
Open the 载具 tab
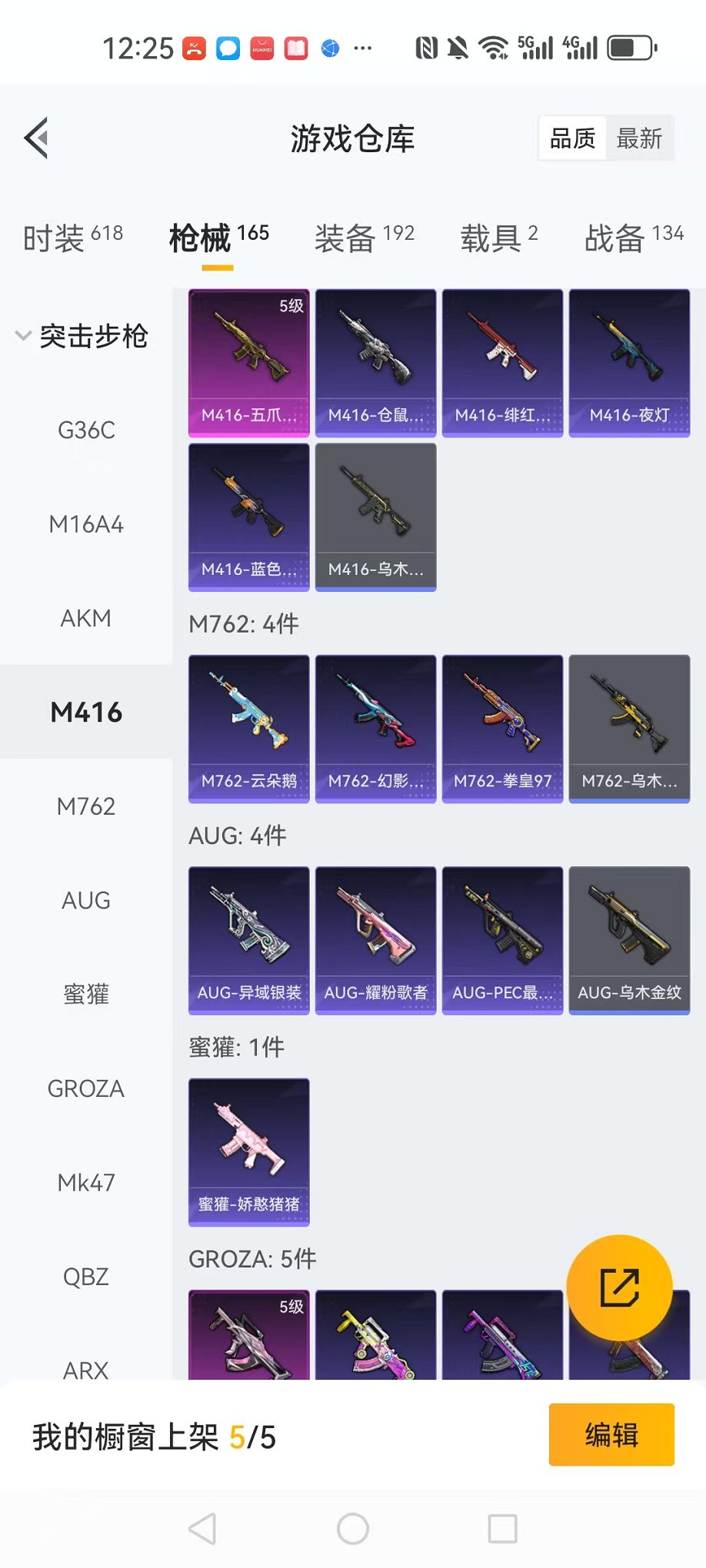(498, 238)
